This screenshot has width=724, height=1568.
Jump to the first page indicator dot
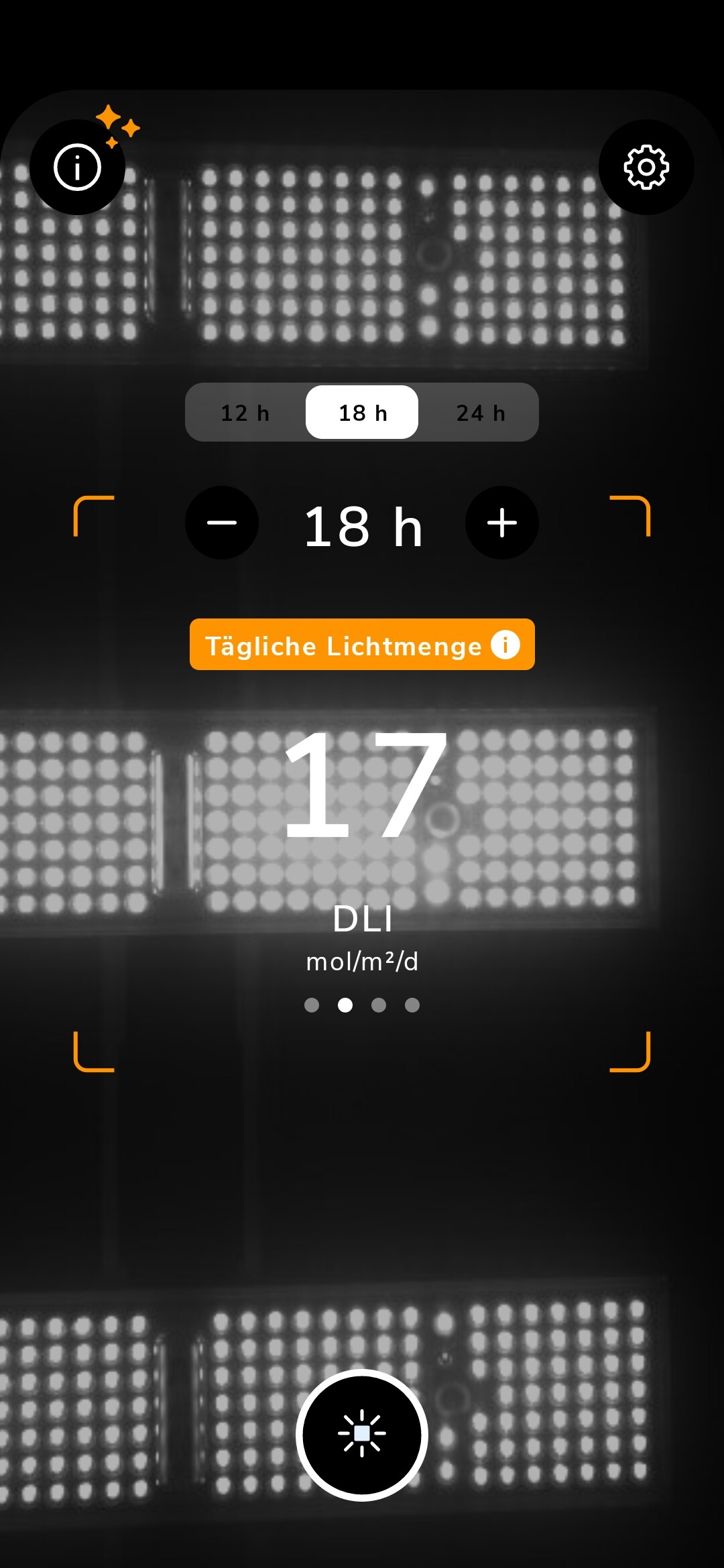[x=312, y=1005]
